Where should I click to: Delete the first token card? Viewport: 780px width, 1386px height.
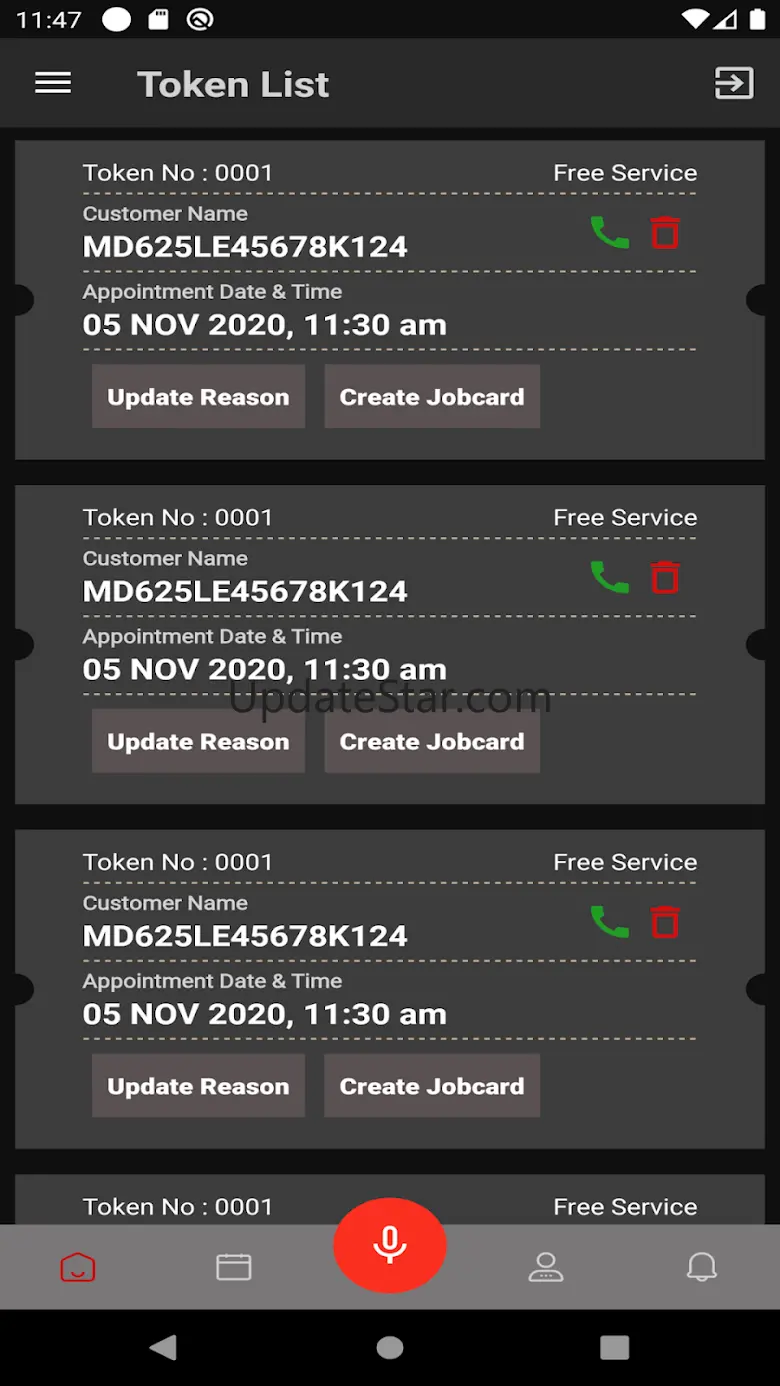click(x=665, y=233)
